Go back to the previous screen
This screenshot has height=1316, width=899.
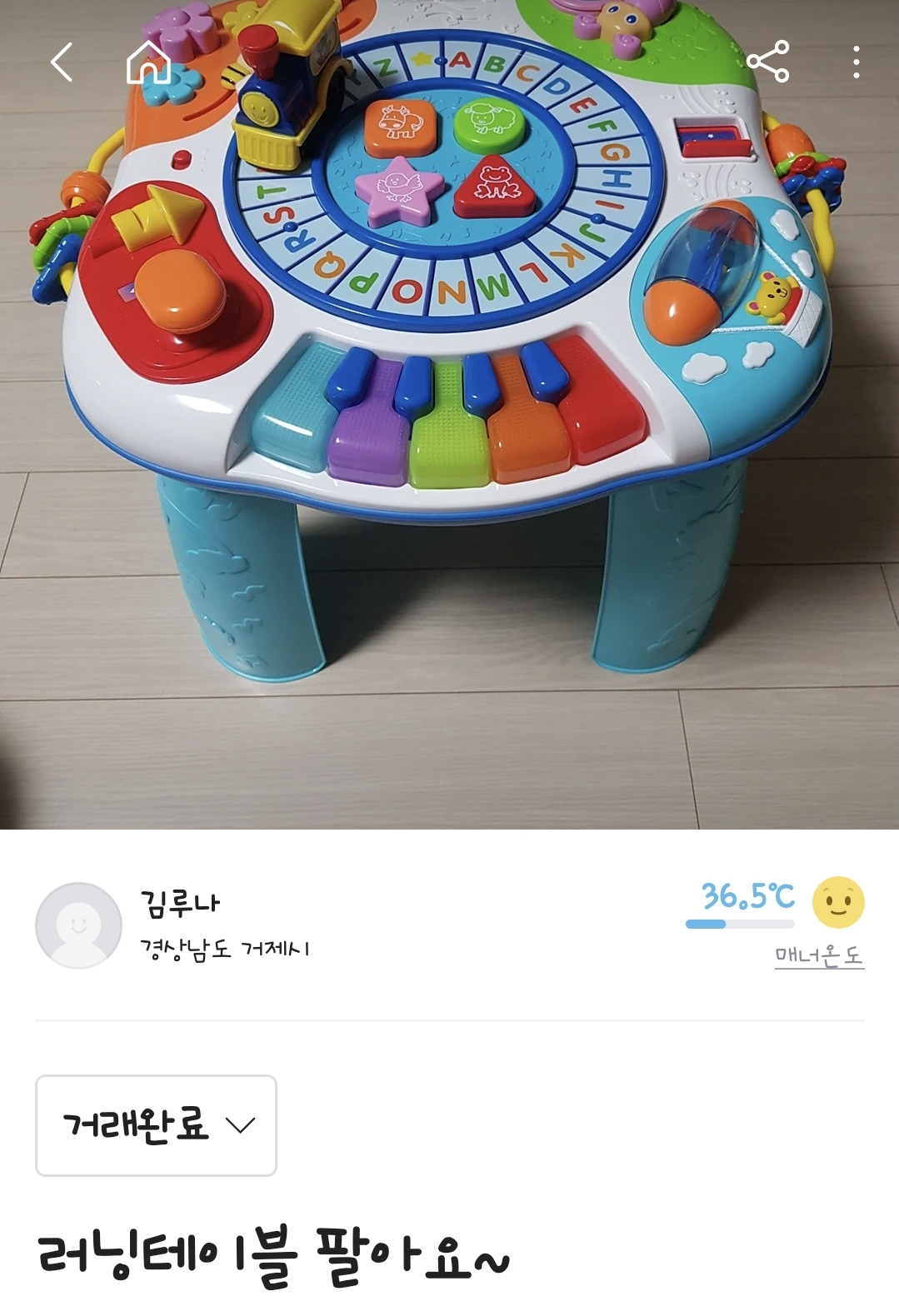62,62
